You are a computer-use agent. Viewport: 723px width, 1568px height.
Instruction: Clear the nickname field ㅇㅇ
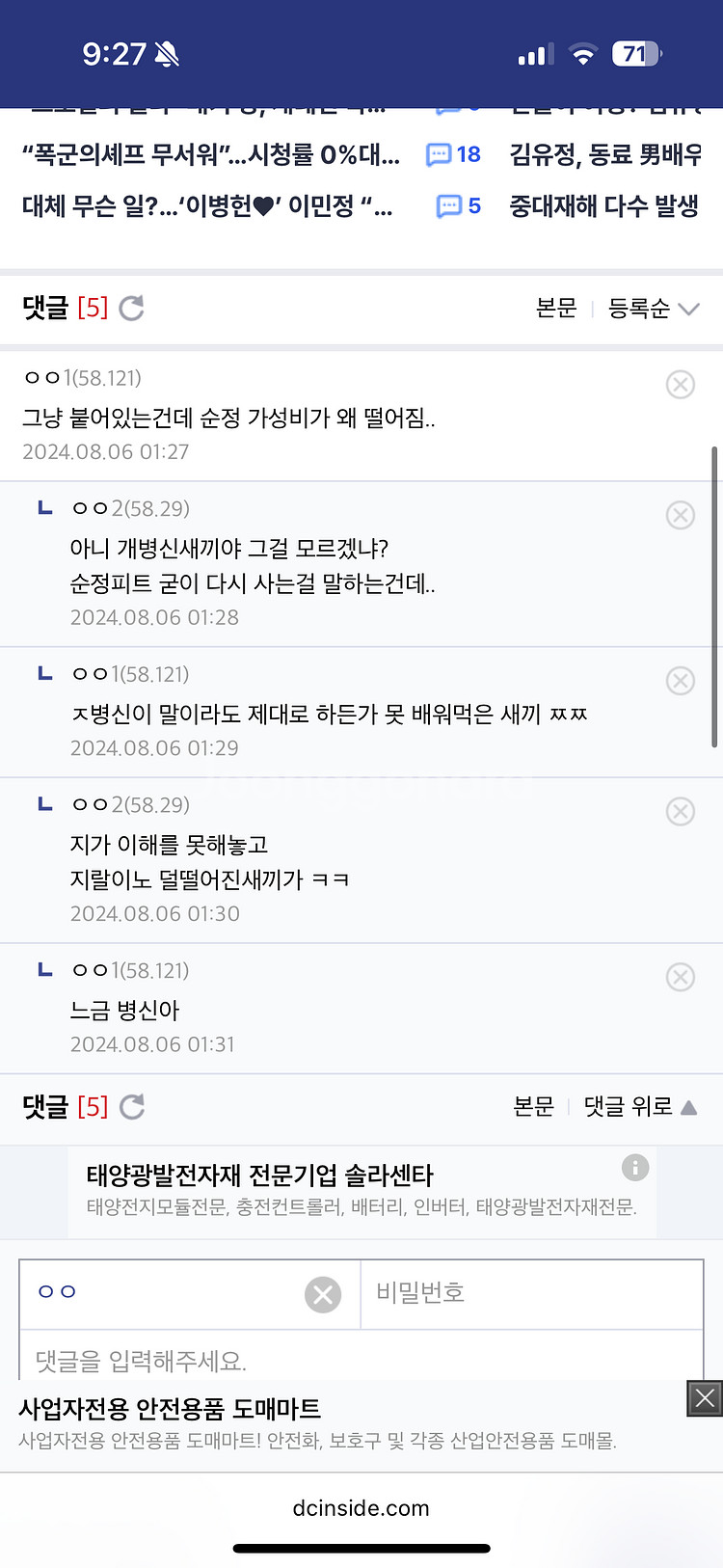[x=323, y=1294]
